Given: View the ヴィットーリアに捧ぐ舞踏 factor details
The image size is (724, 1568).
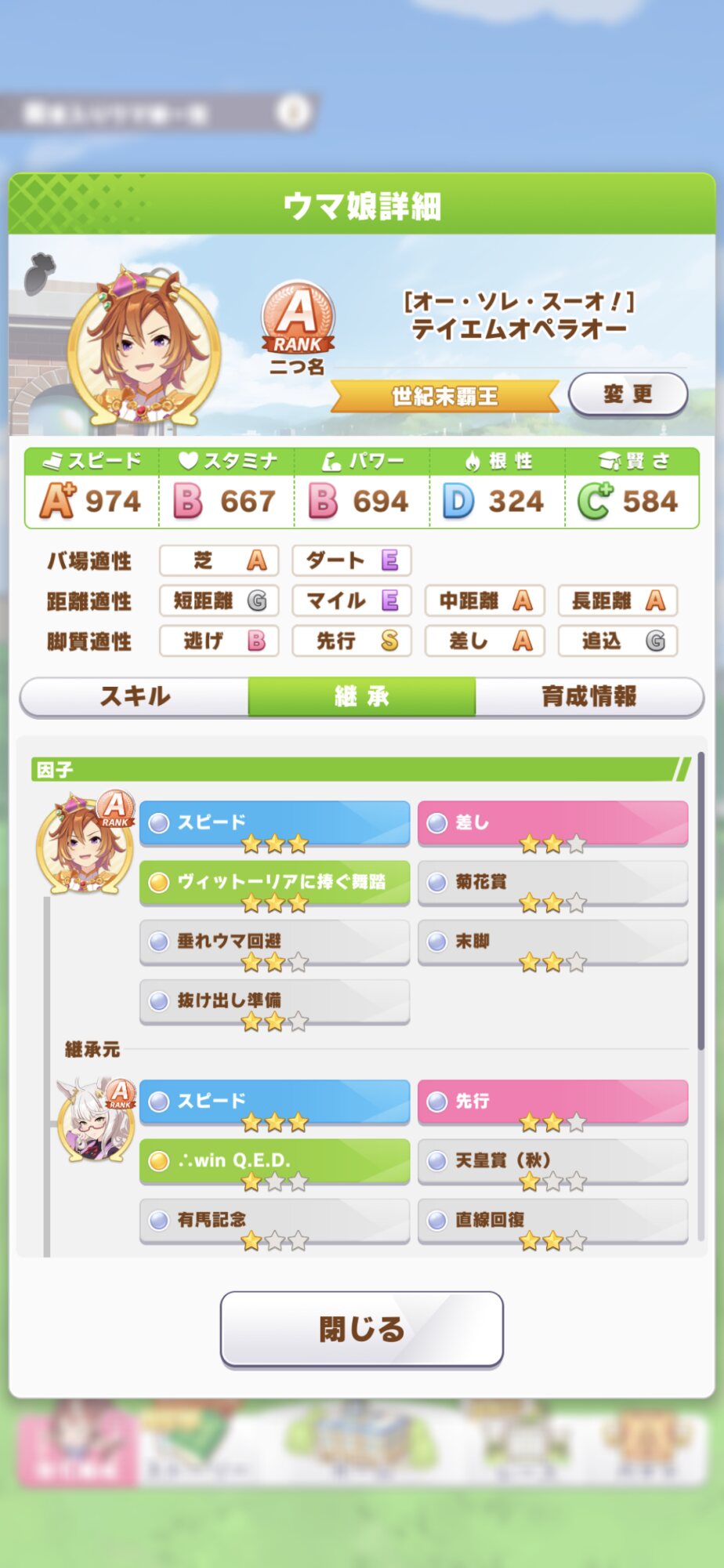Looking at the screenshot, I should point(274,882).
